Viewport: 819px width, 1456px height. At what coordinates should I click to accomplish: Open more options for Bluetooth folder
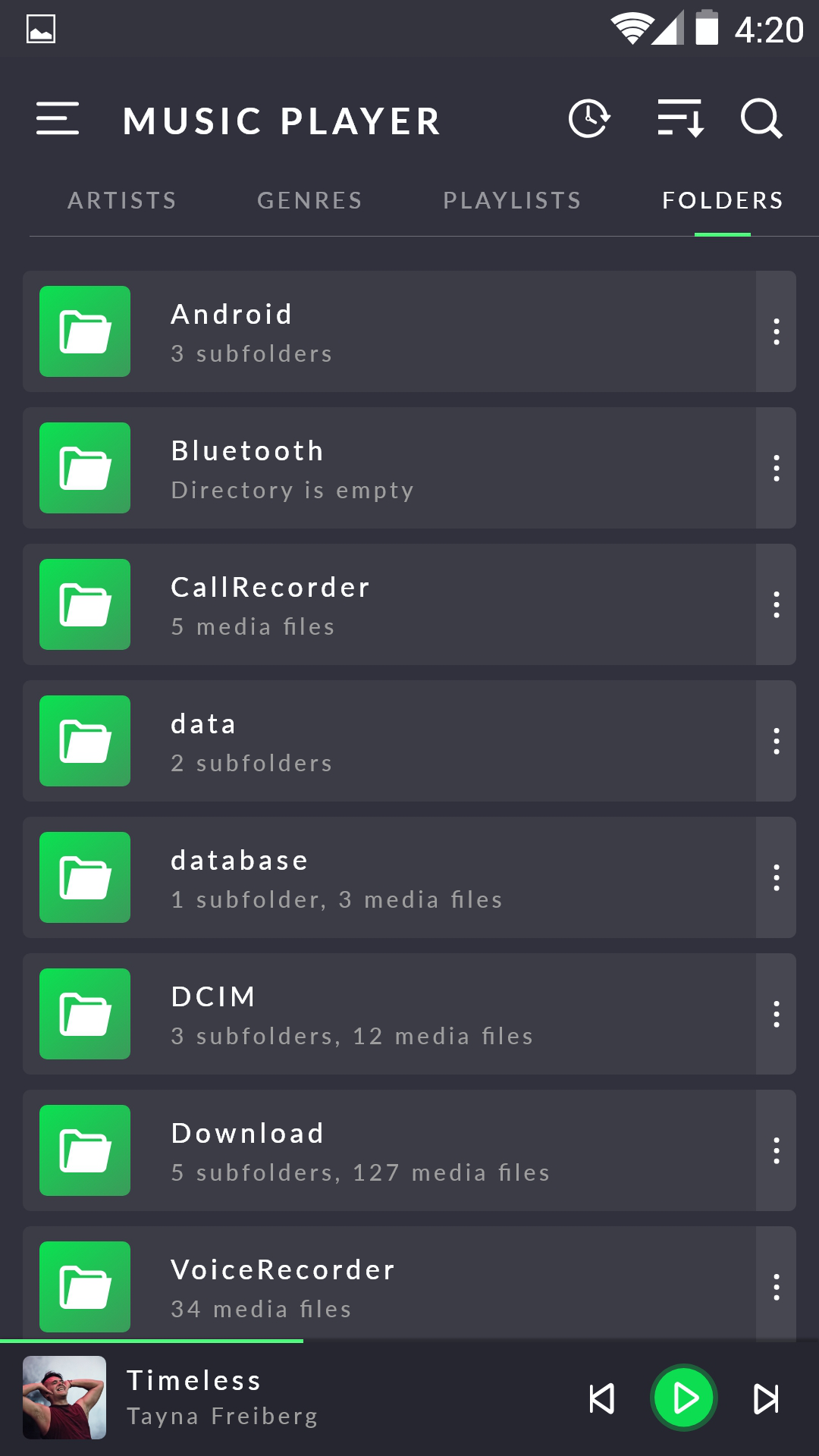(776, 468)
